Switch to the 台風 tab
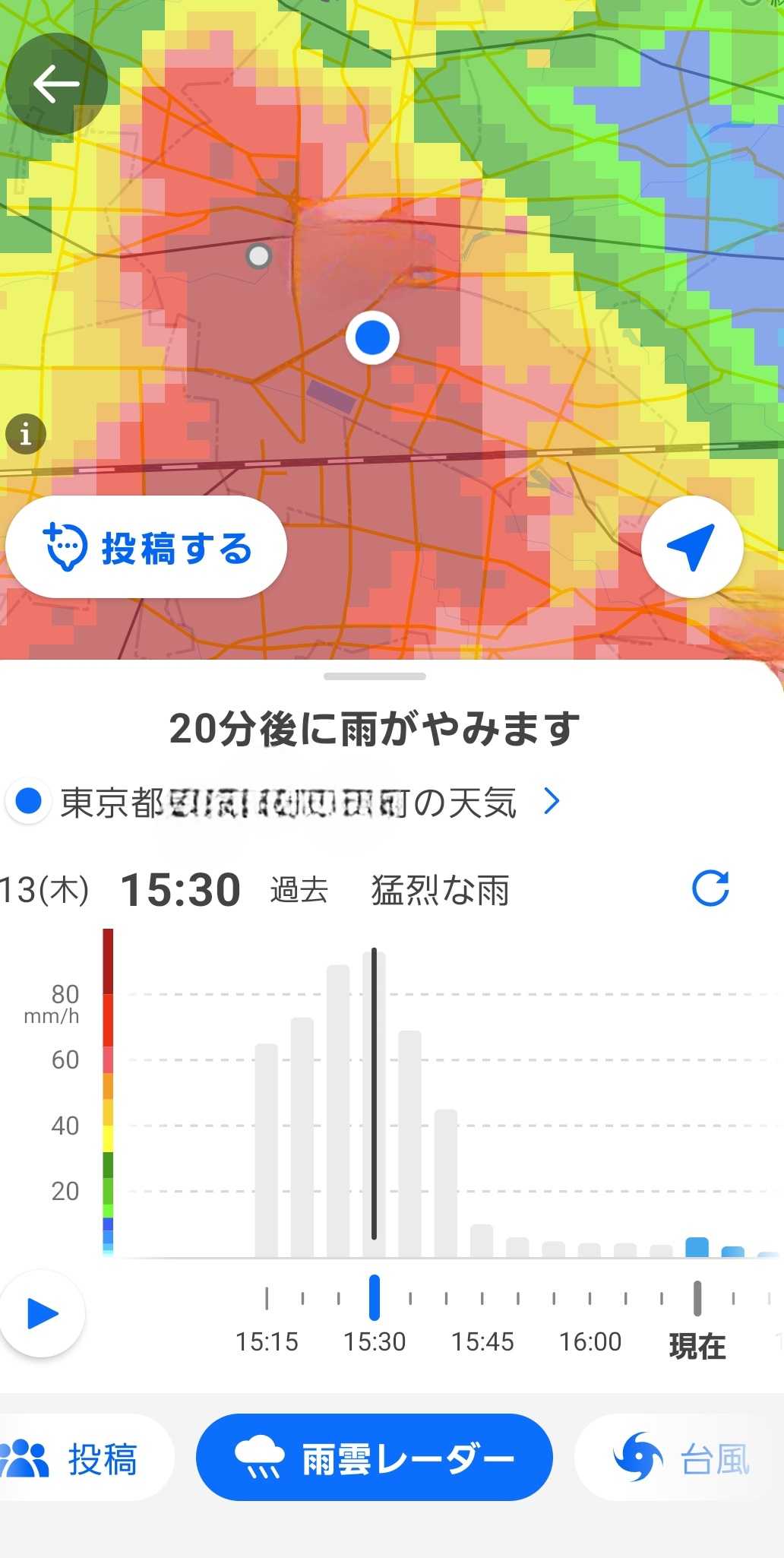 click(680, 1458)
